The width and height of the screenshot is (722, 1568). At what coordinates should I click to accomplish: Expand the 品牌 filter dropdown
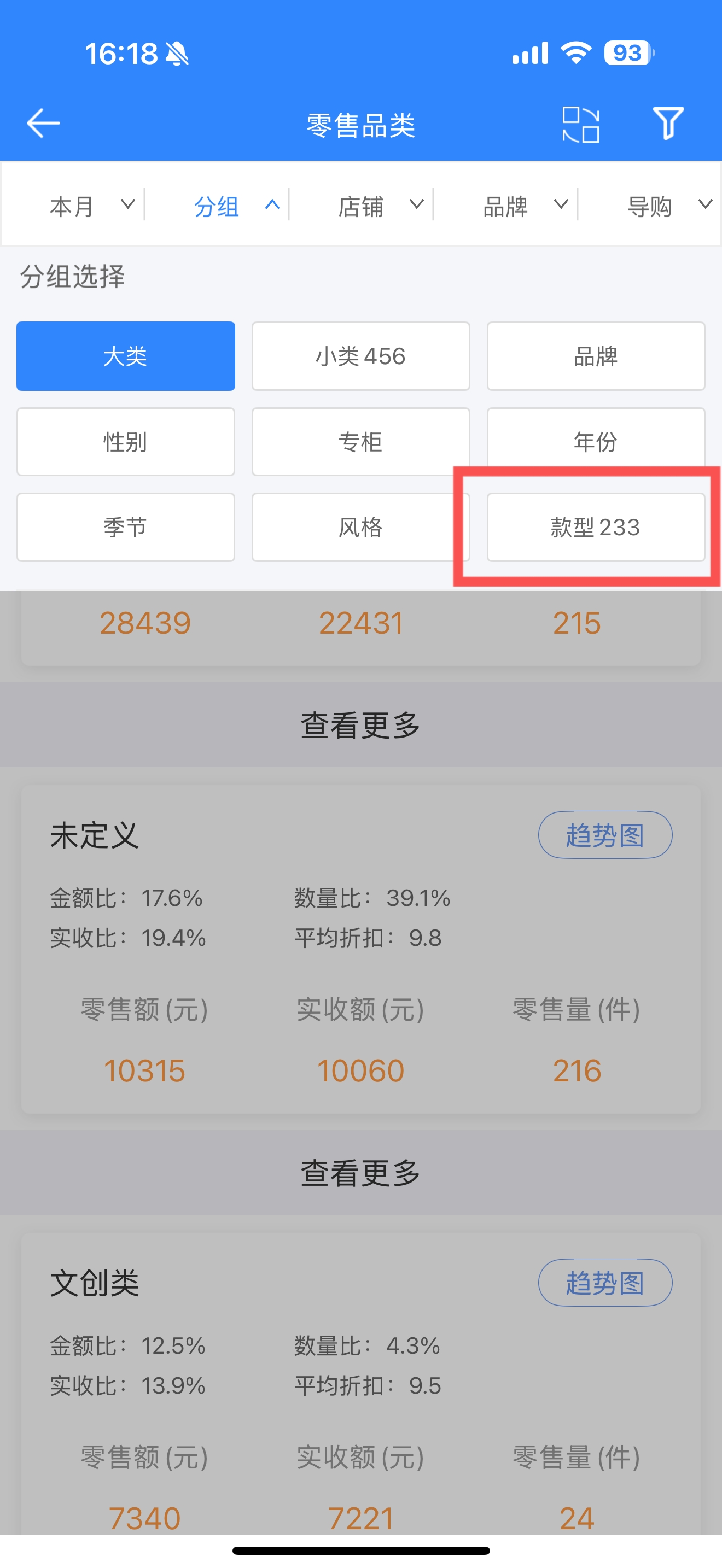[x=524, y=206]
